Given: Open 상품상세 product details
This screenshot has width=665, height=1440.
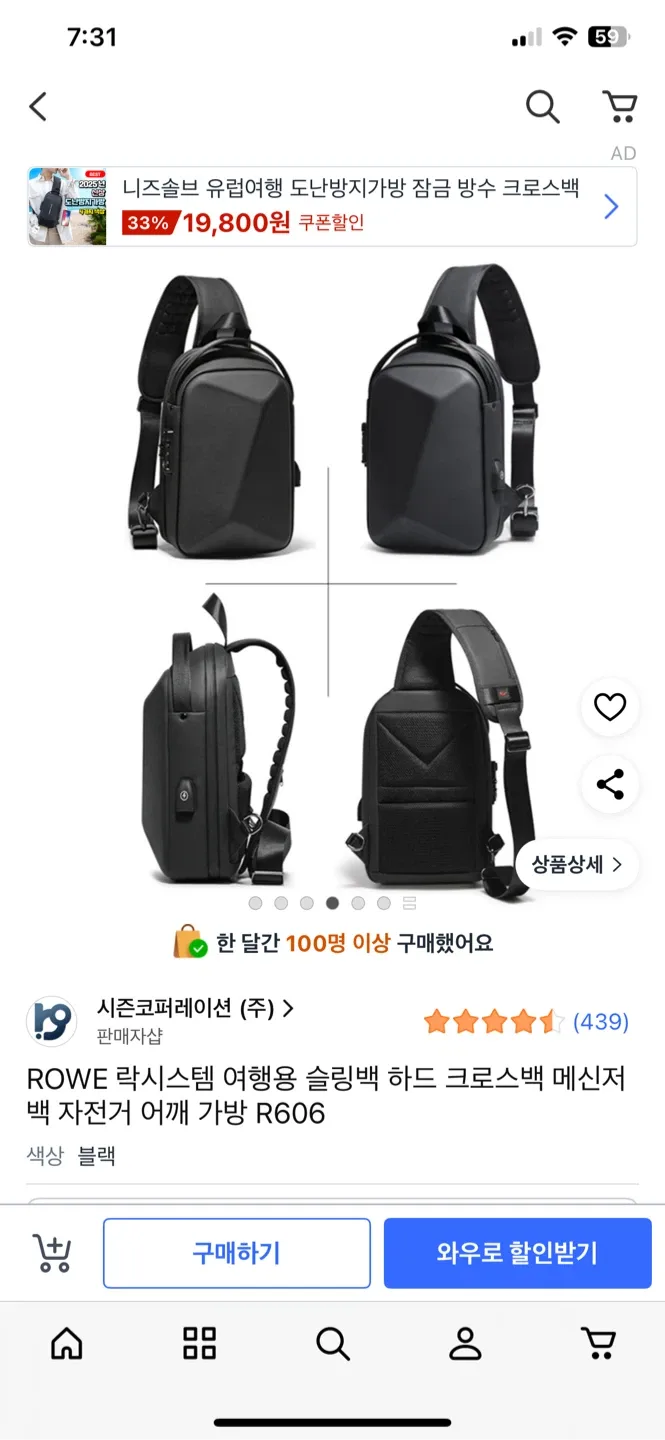Looking at the screenshot, I should tap(576, 865).
